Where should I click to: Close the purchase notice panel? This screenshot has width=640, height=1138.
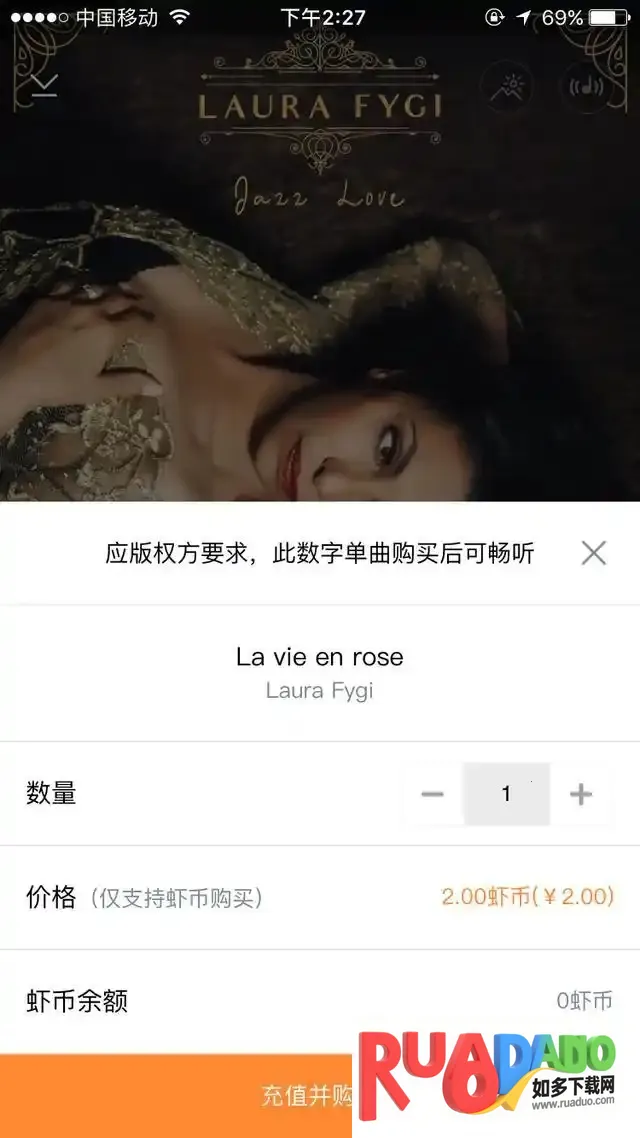pos(593,553)
